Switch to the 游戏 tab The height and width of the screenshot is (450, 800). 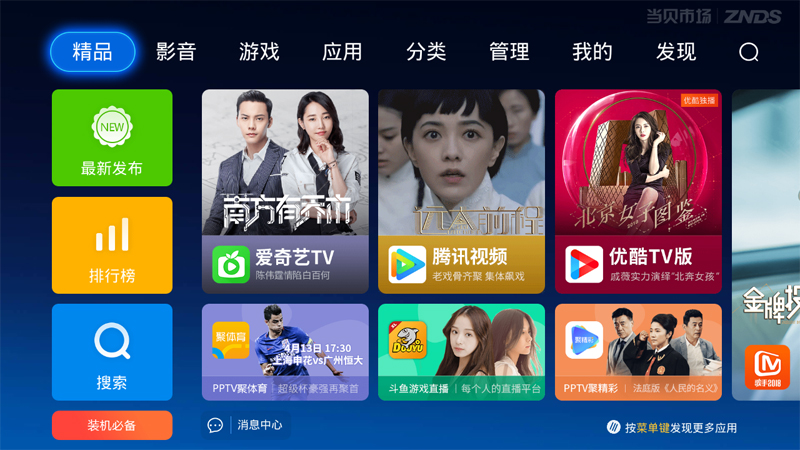pos(259,52)
